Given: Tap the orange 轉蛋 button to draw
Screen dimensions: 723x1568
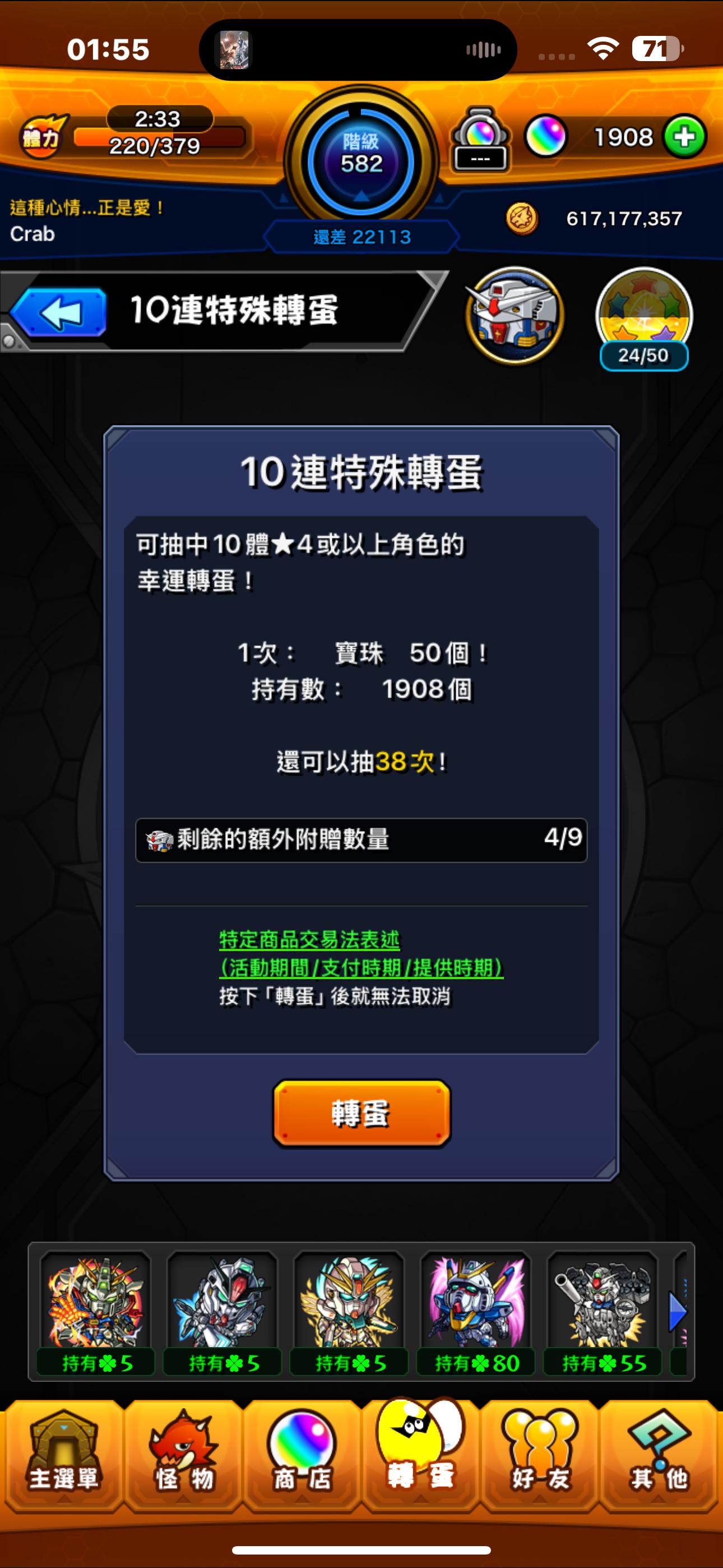Looking at the screenshot, I should (361, 1113).
